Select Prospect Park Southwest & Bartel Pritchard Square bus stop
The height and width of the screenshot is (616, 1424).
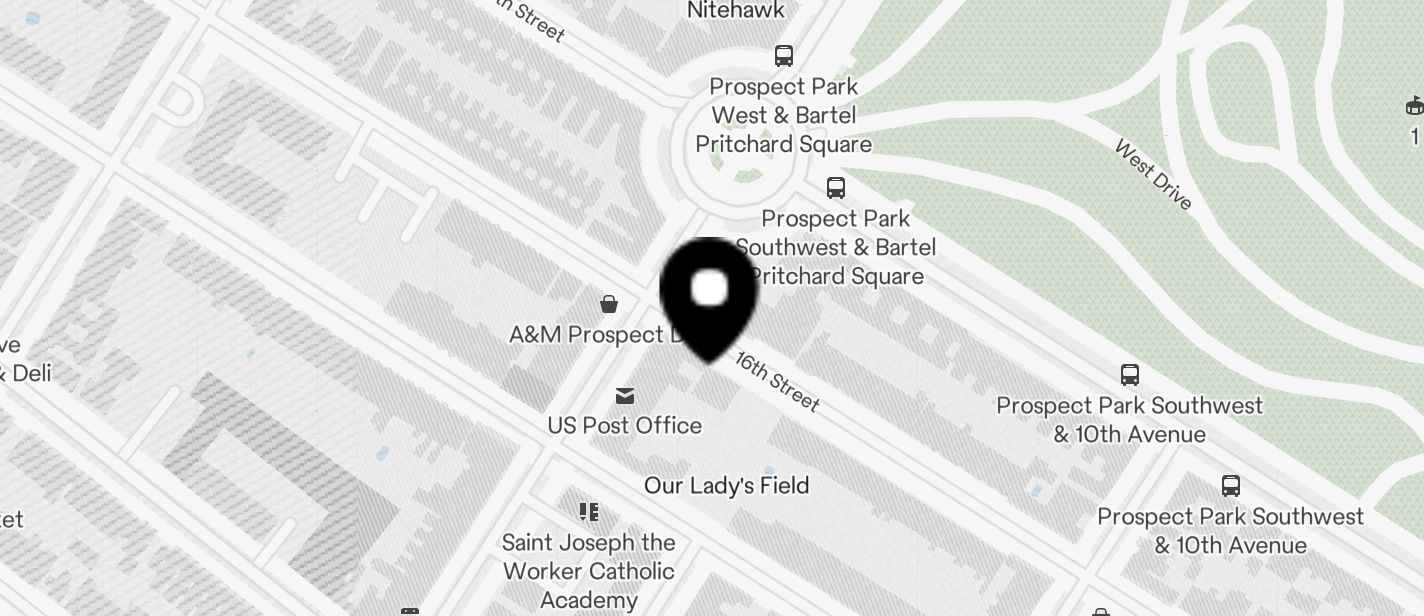(x=836, y=188)
